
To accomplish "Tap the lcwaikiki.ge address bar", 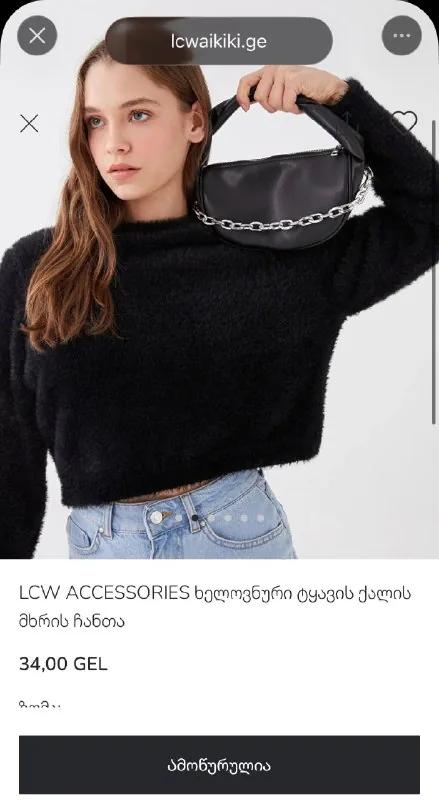I will [219, 41].
